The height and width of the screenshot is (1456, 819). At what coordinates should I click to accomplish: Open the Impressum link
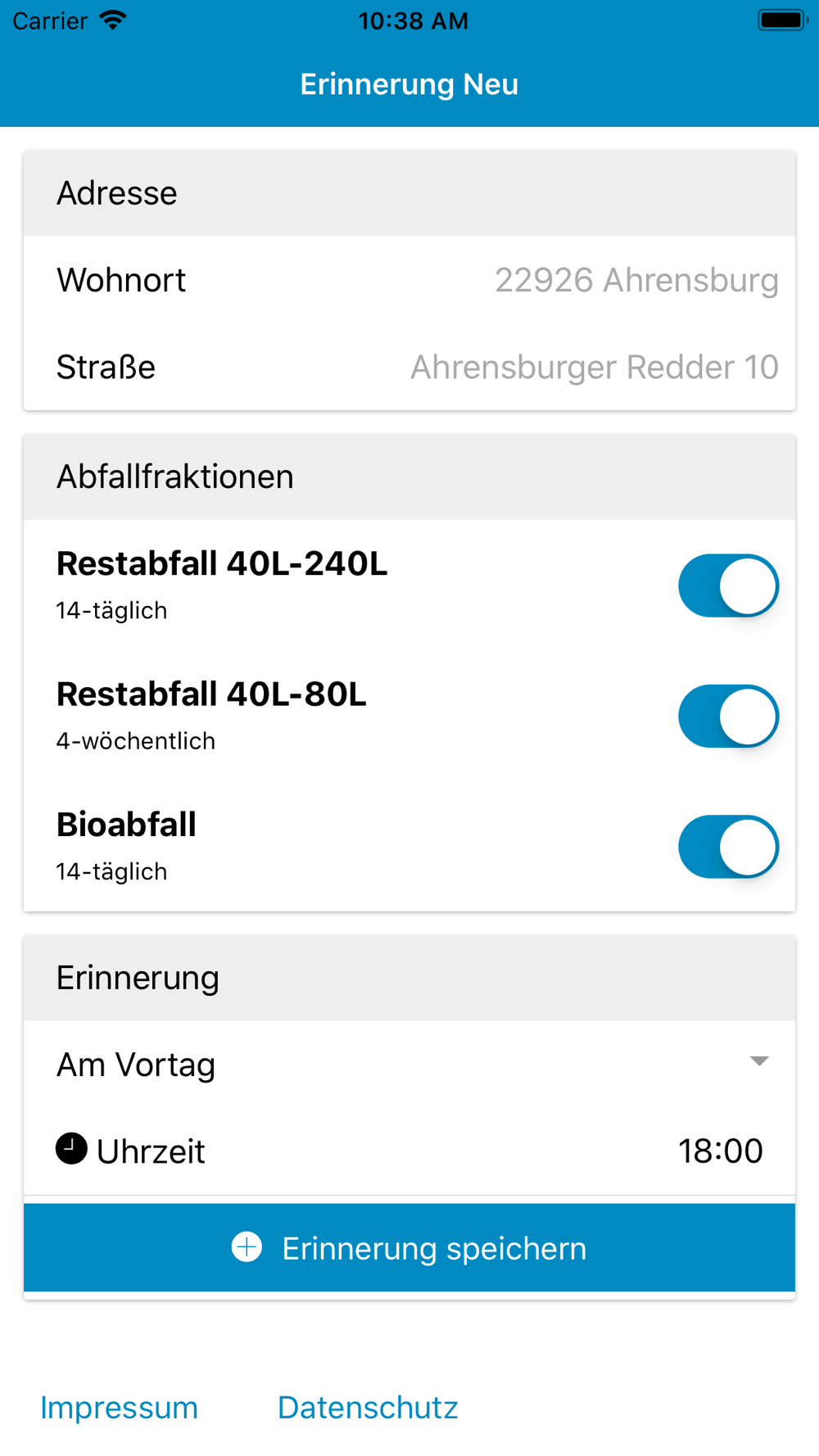point(119,1407)
